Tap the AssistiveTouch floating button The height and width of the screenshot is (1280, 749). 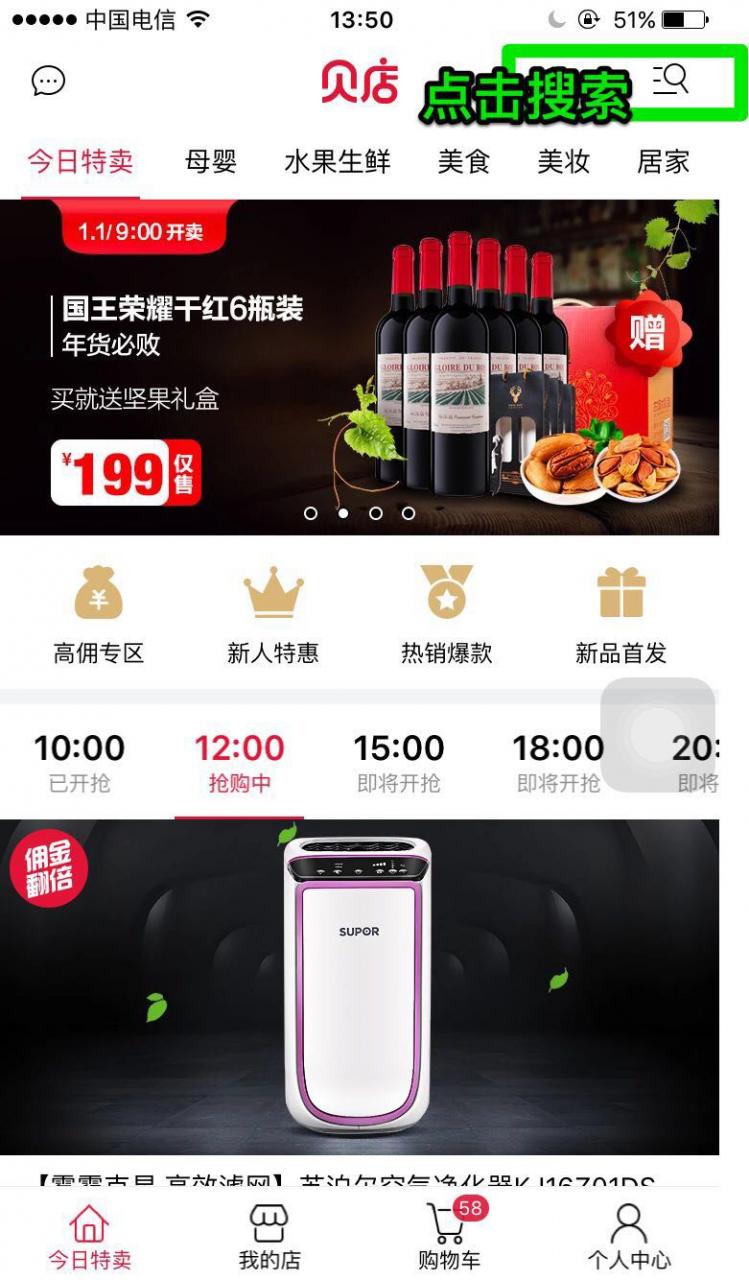click(x=657, y=735)
